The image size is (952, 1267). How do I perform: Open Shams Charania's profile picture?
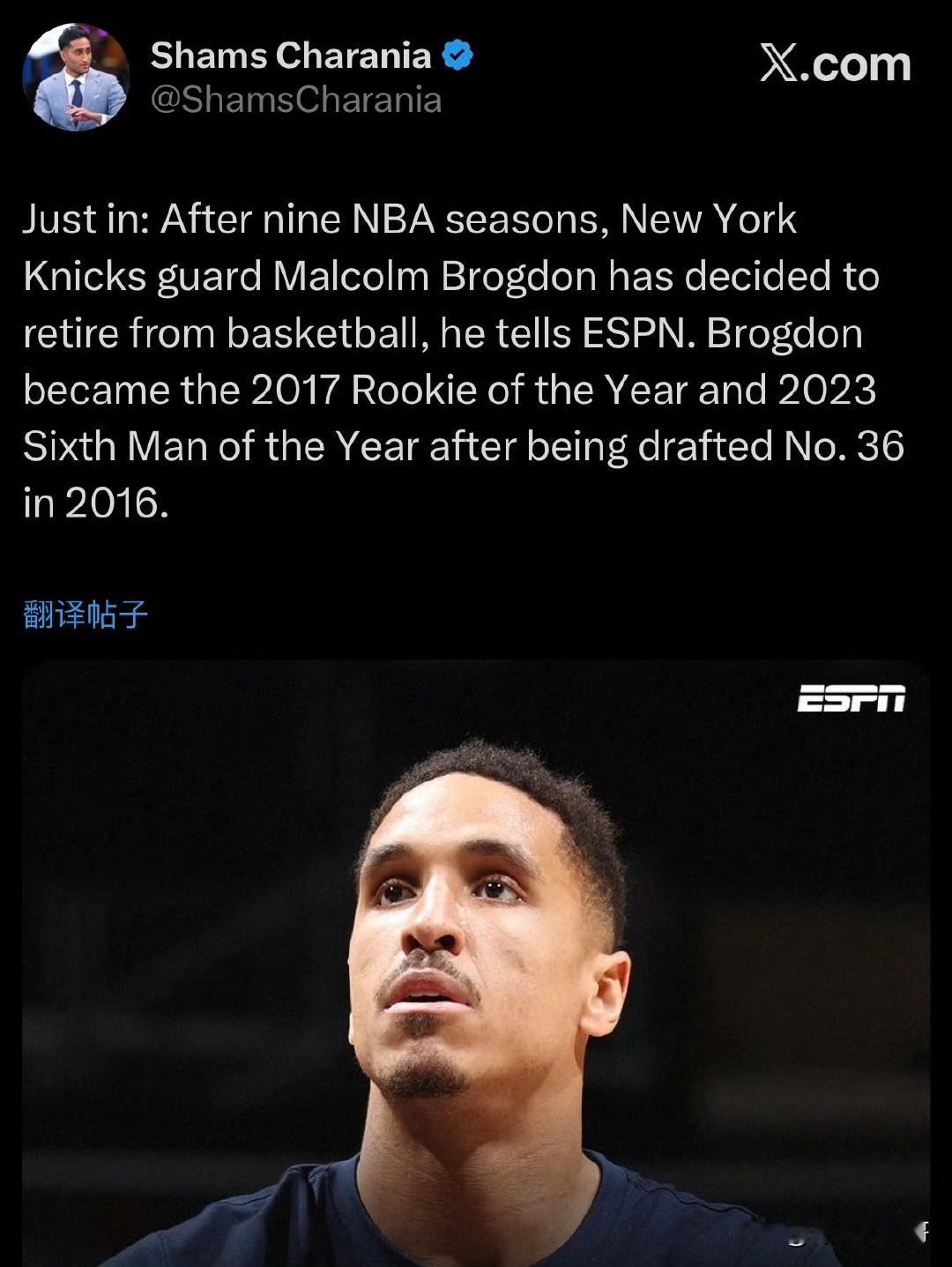(76, 77)
